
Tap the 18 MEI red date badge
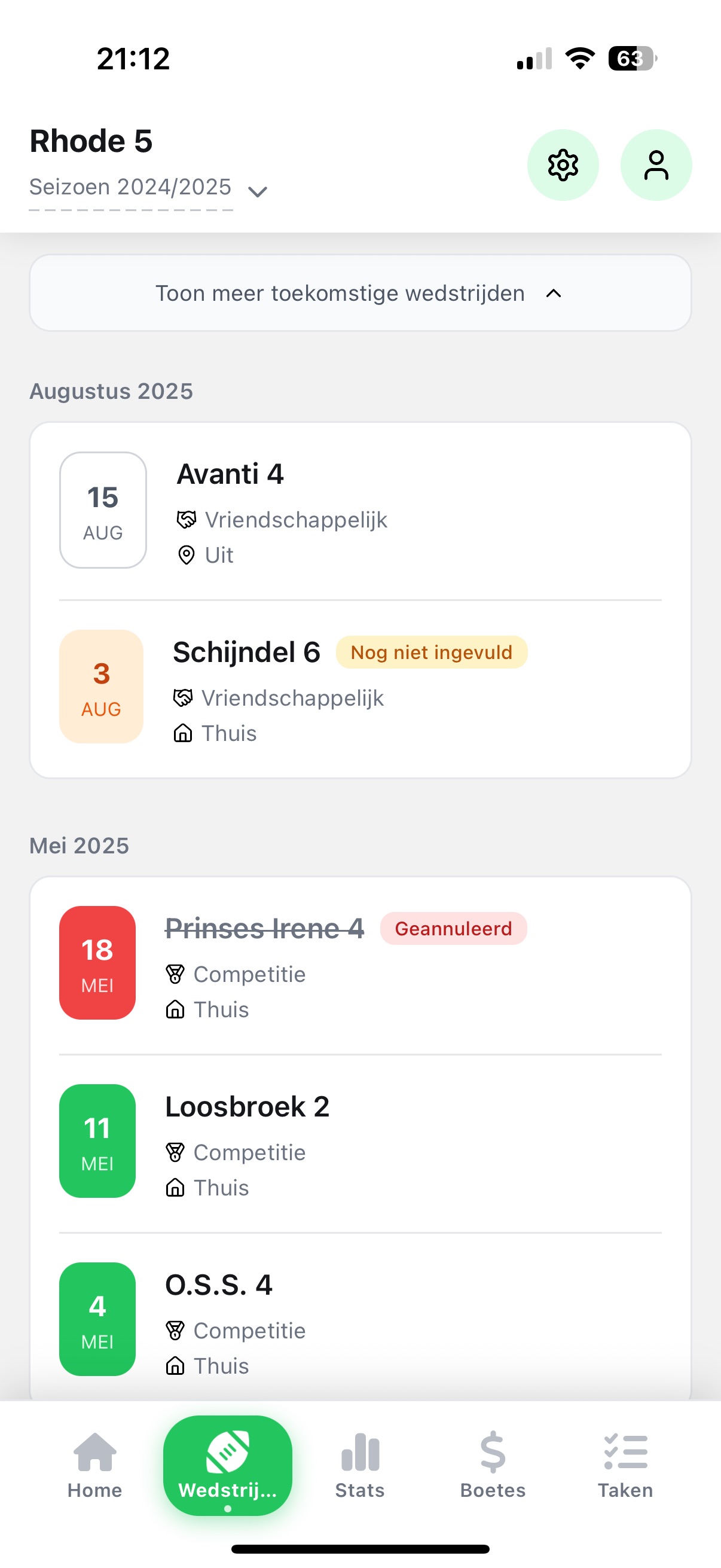coord(97,963)
